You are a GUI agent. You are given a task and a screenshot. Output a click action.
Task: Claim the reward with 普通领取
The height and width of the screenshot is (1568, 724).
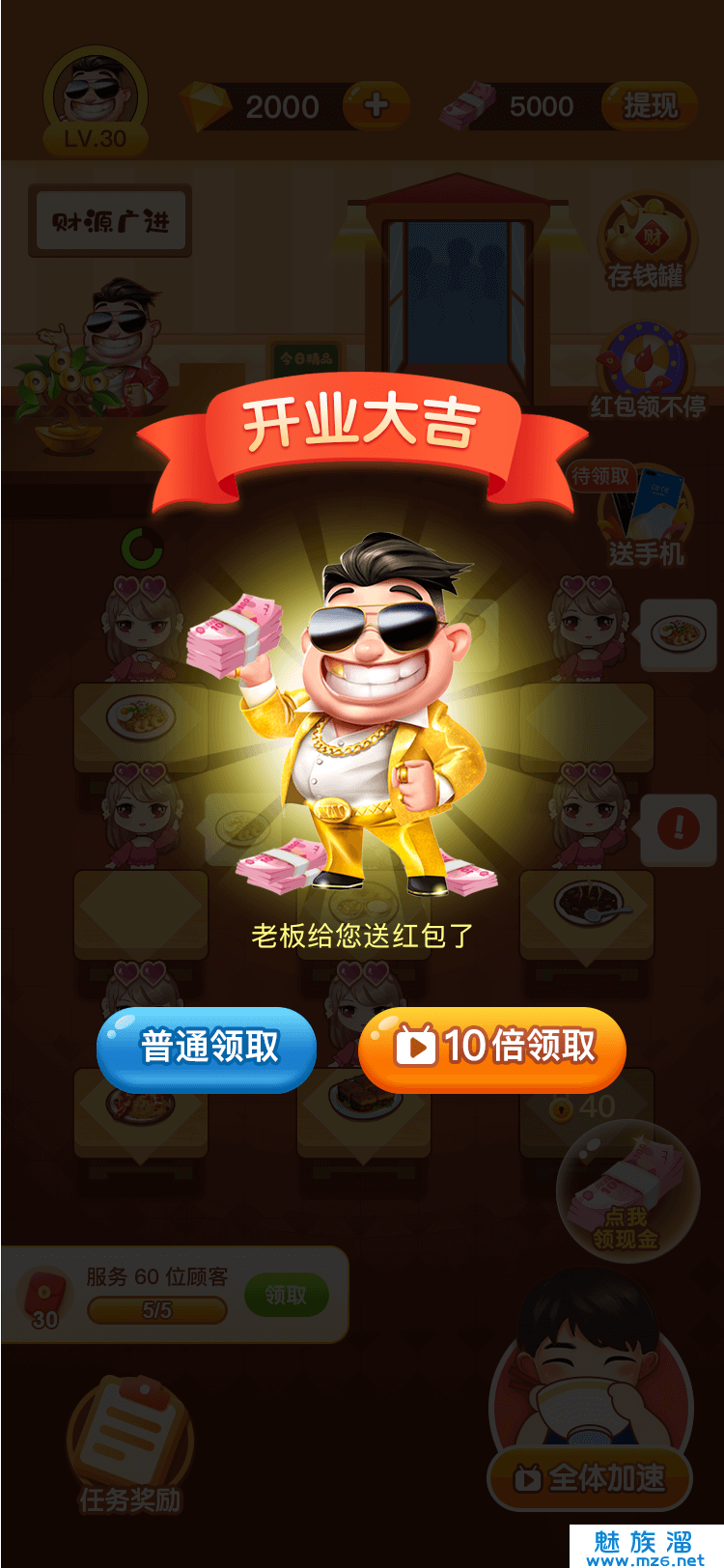207,1049
